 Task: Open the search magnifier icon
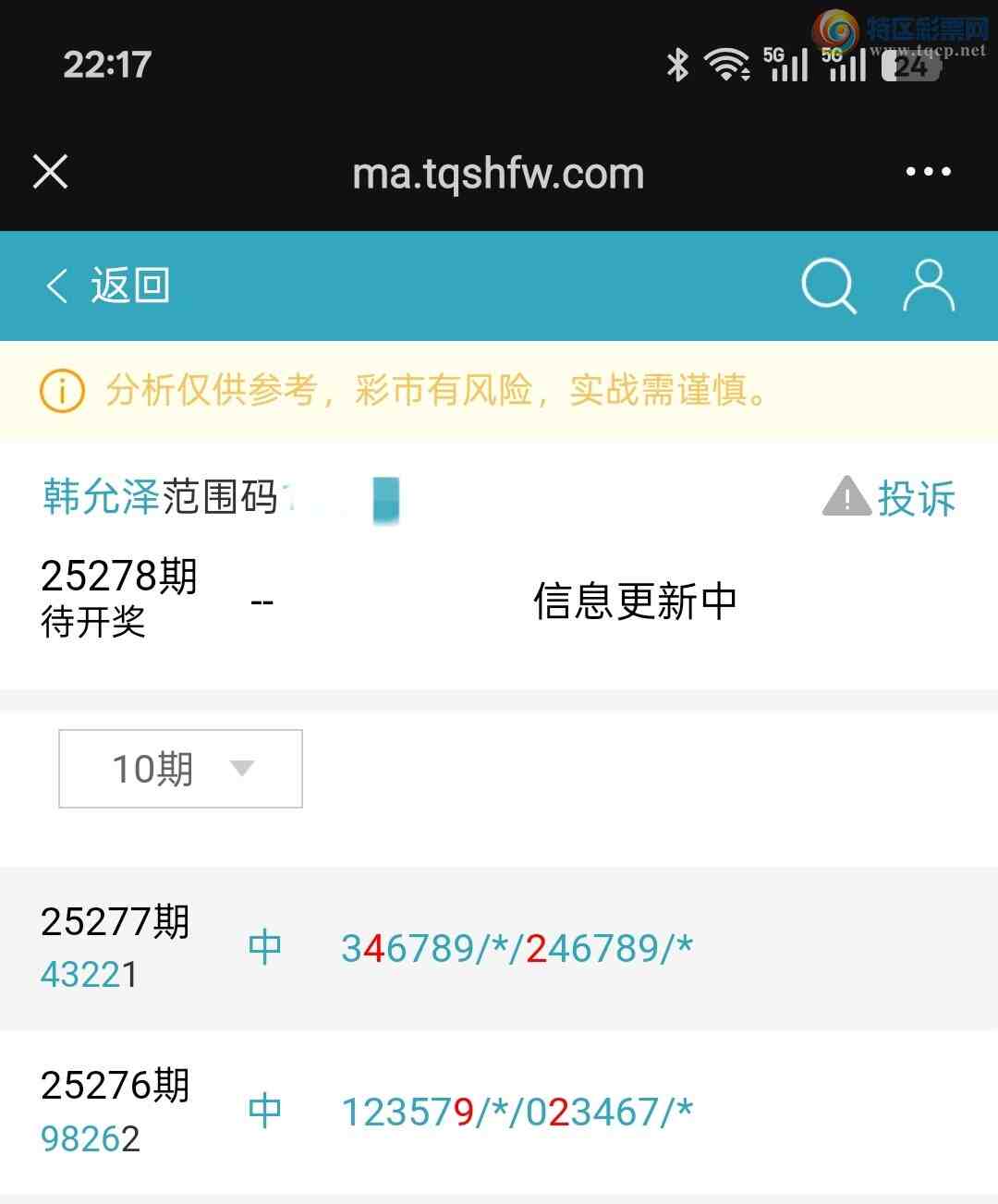828,286
